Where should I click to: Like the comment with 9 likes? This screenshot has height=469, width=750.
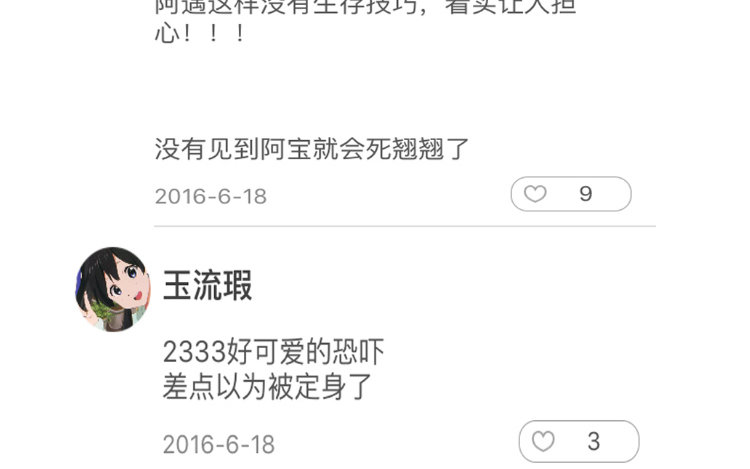coord(571,194)
